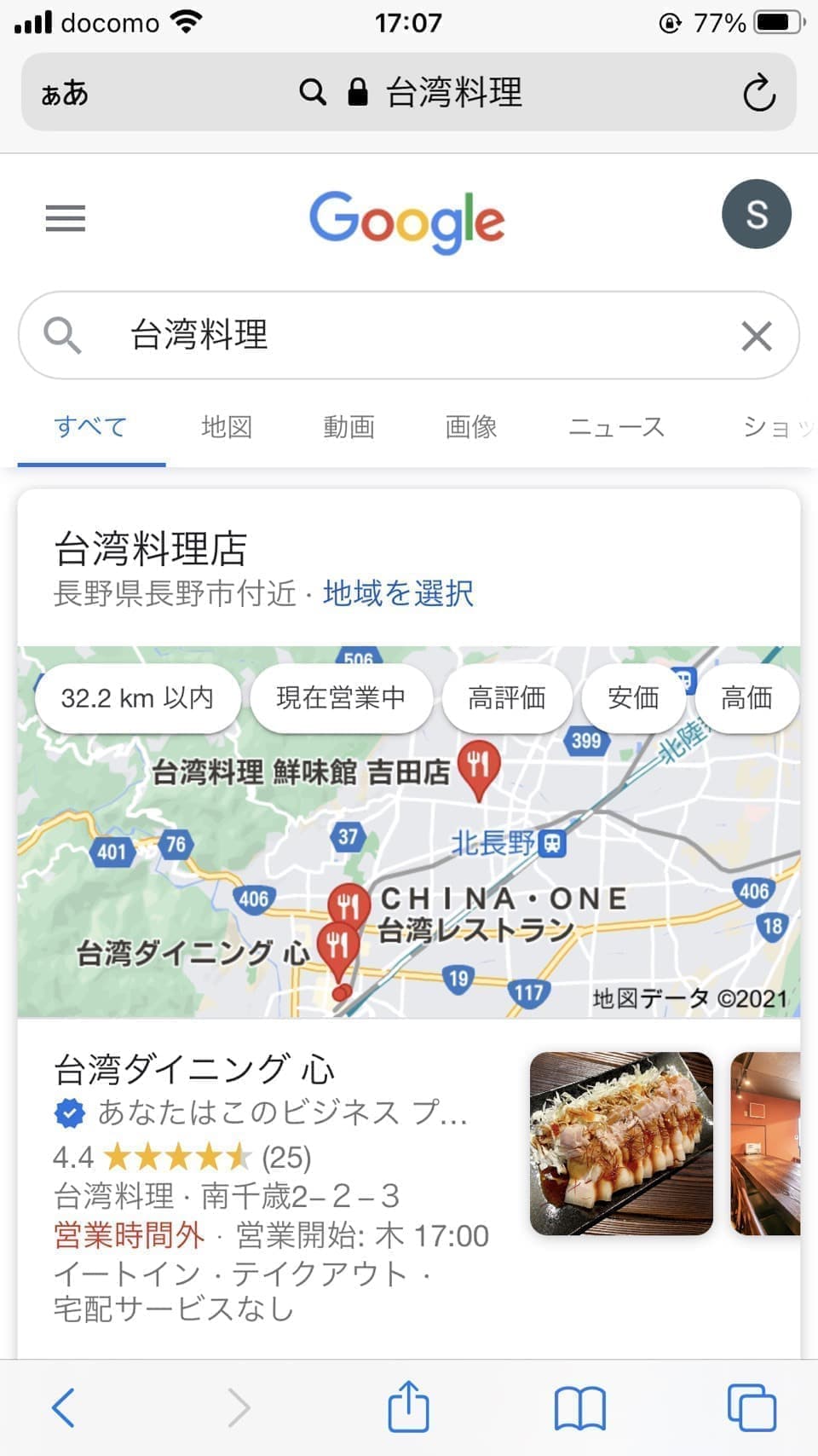Switch to the ニュース tab

click(616, 427)
